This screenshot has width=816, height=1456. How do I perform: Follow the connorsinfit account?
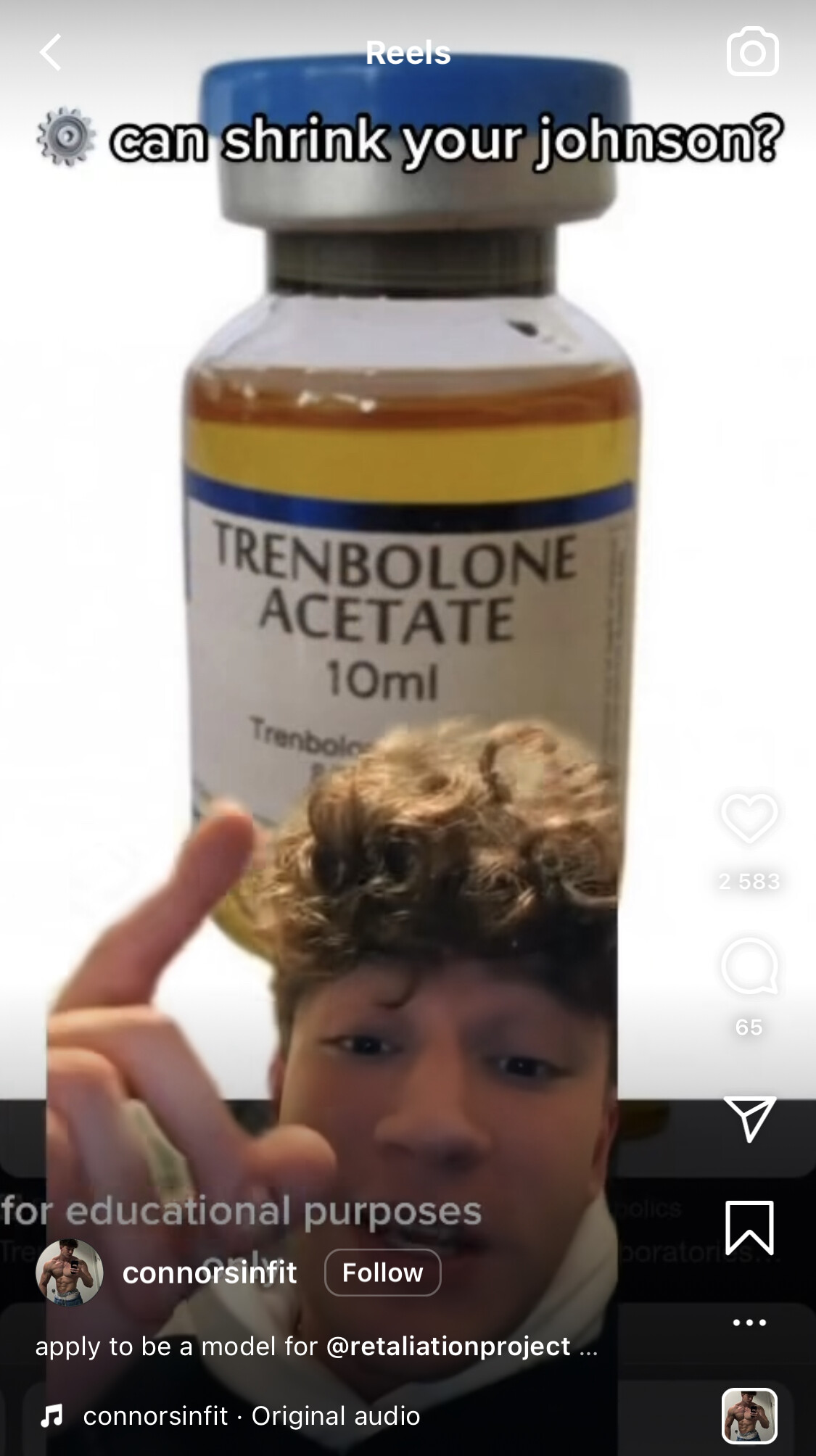382,1273
